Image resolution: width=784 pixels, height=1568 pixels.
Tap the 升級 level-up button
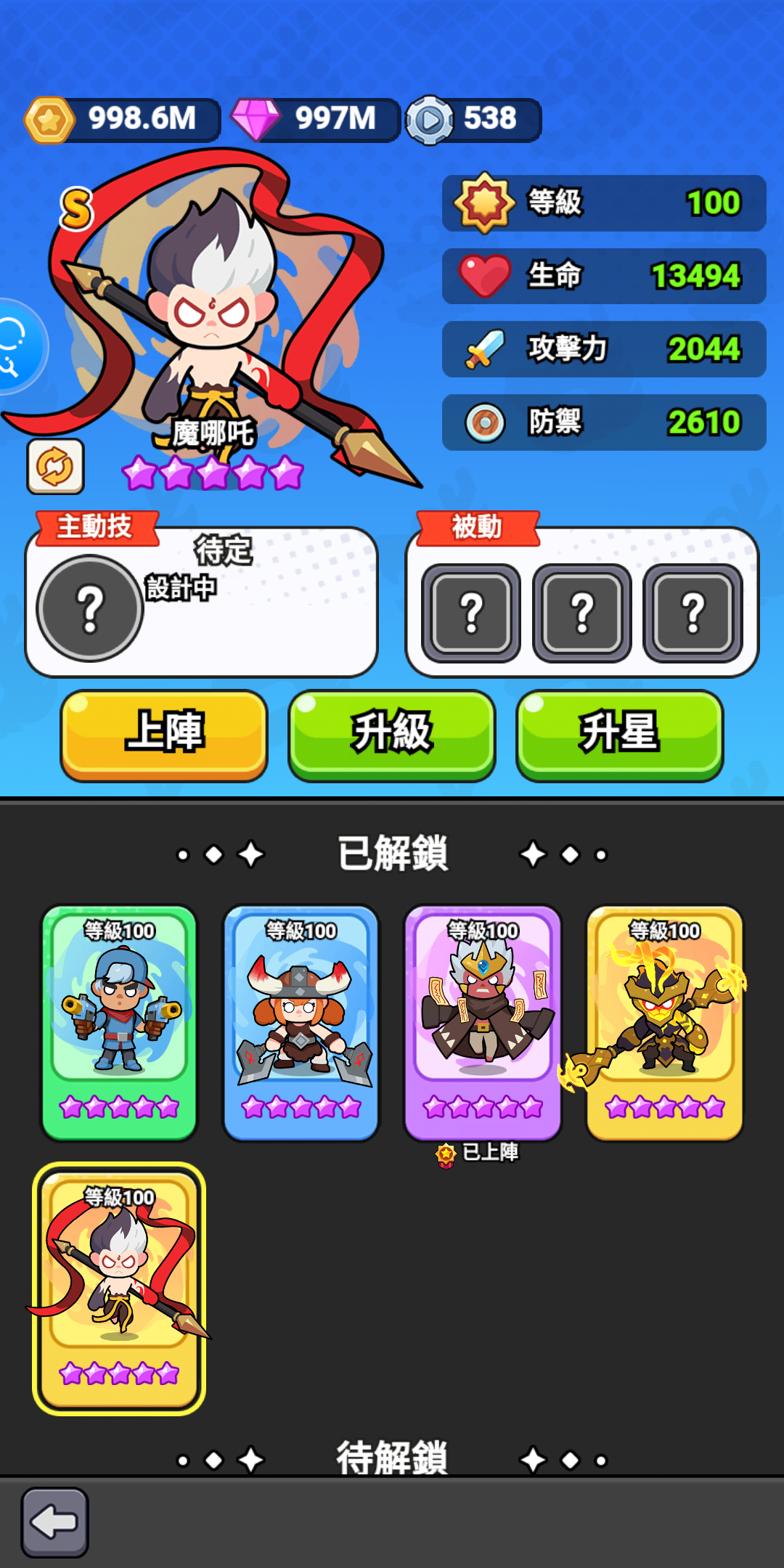coord(392,734)
